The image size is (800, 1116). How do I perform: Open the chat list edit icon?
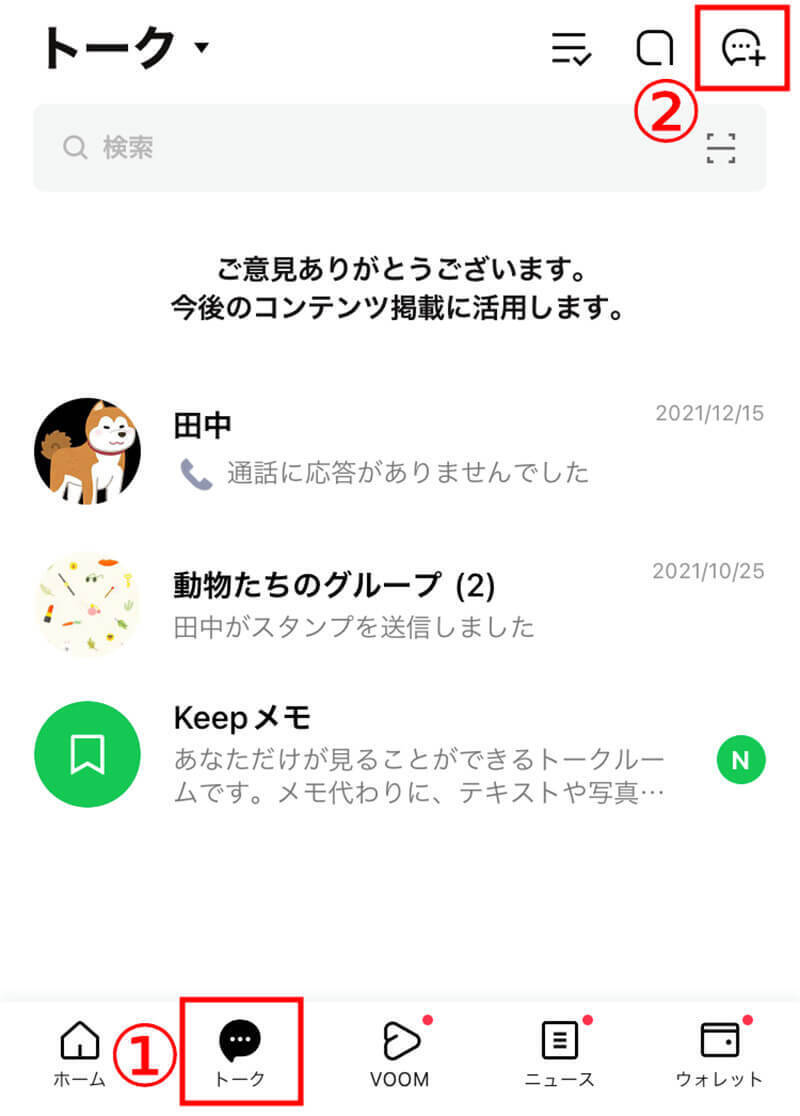tap(574, 48)
